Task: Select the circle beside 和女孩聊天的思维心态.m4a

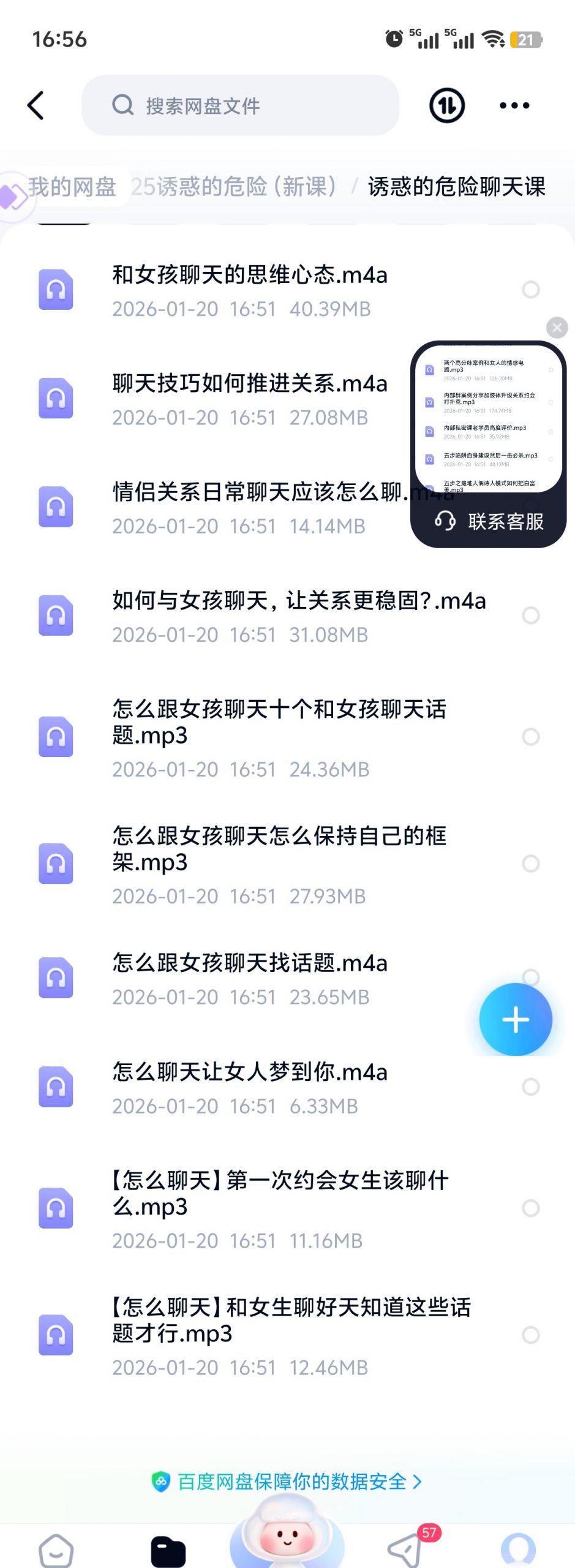Action: click(x=530, y=289)
